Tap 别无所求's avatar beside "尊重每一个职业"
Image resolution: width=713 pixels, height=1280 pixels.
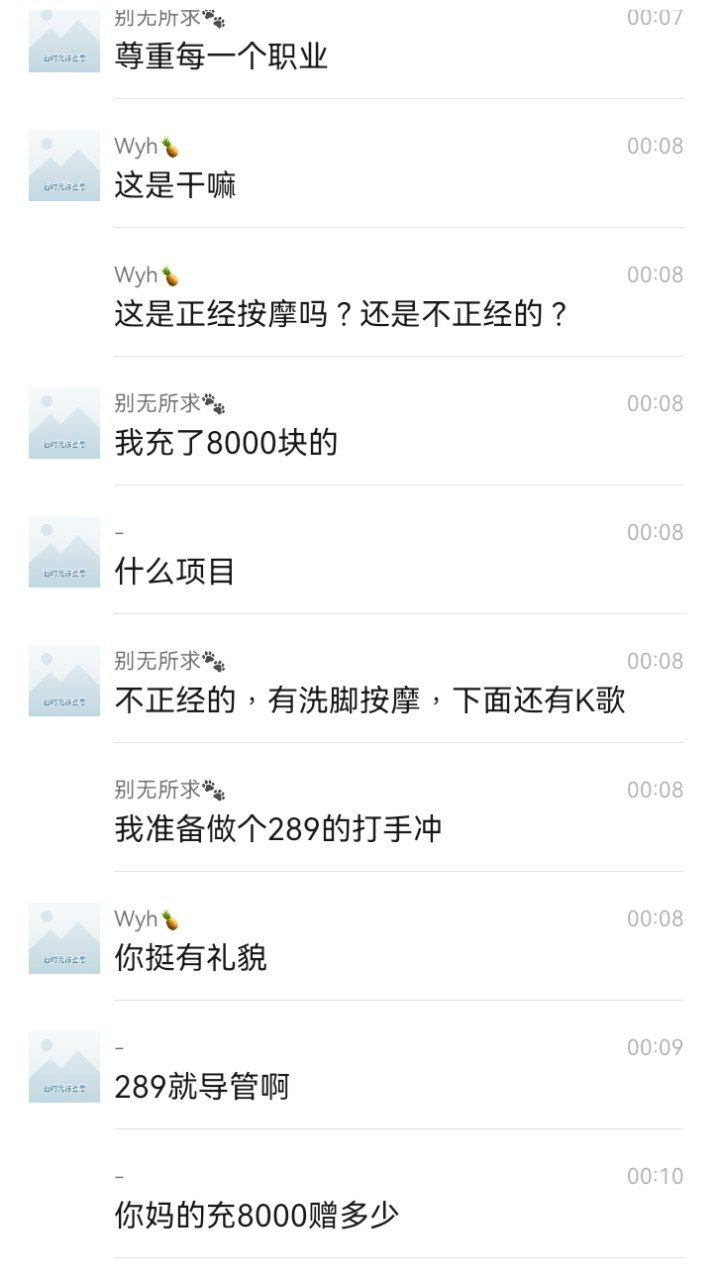click(x=64, y=40)
